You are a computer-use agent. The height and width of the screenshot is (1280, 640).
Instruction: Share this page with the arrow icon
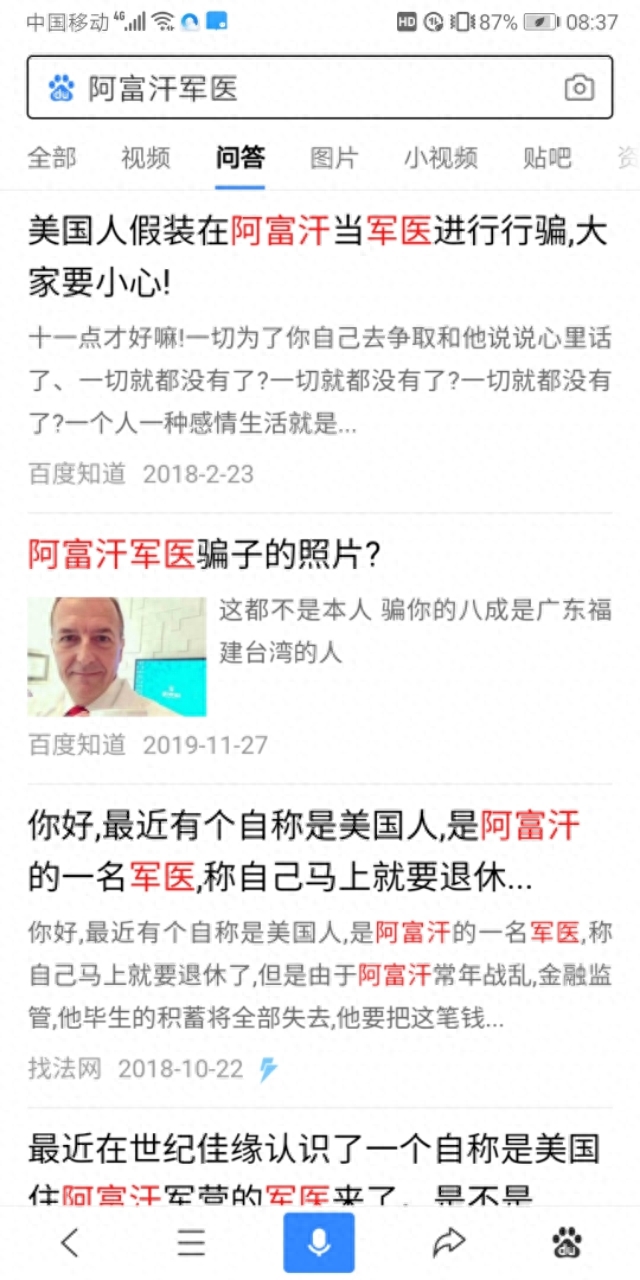click(x=449, y=1243)
